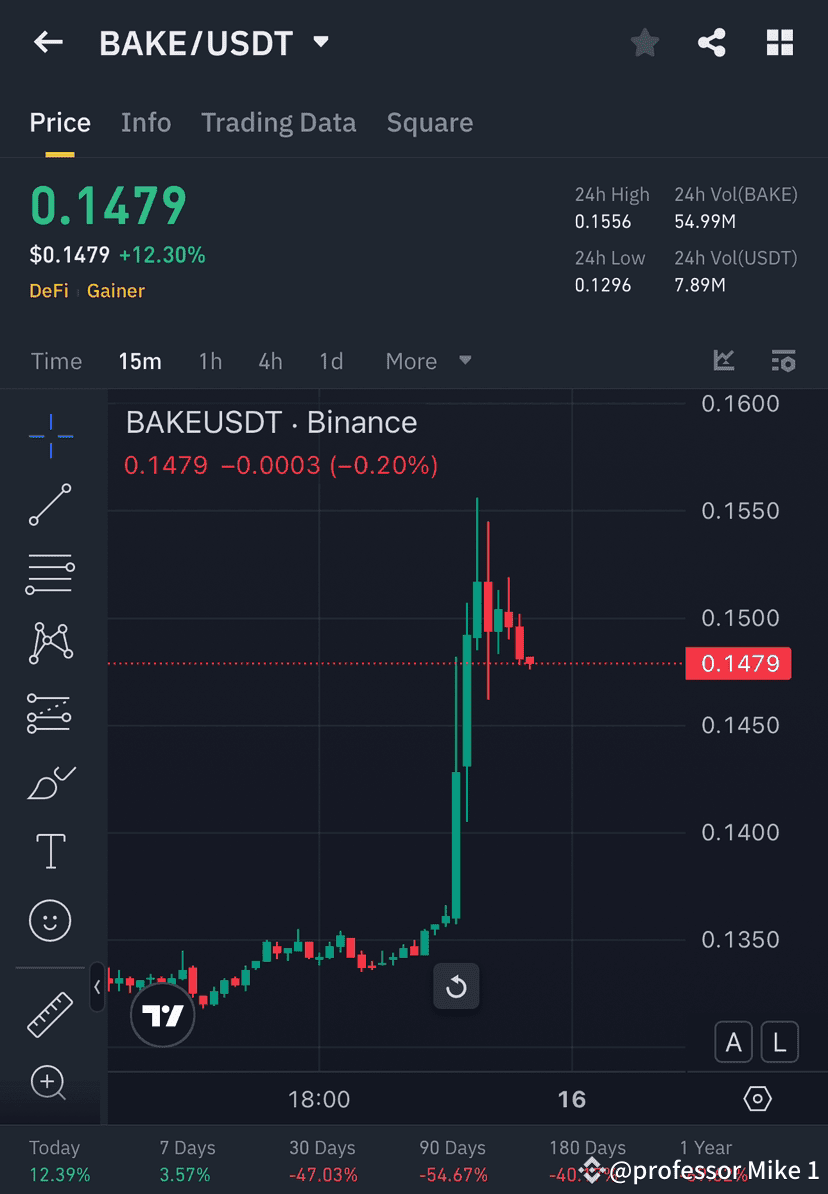Select the measure ruler tool
Viewport: 828px width, 1194px height.
[50, 1012]
